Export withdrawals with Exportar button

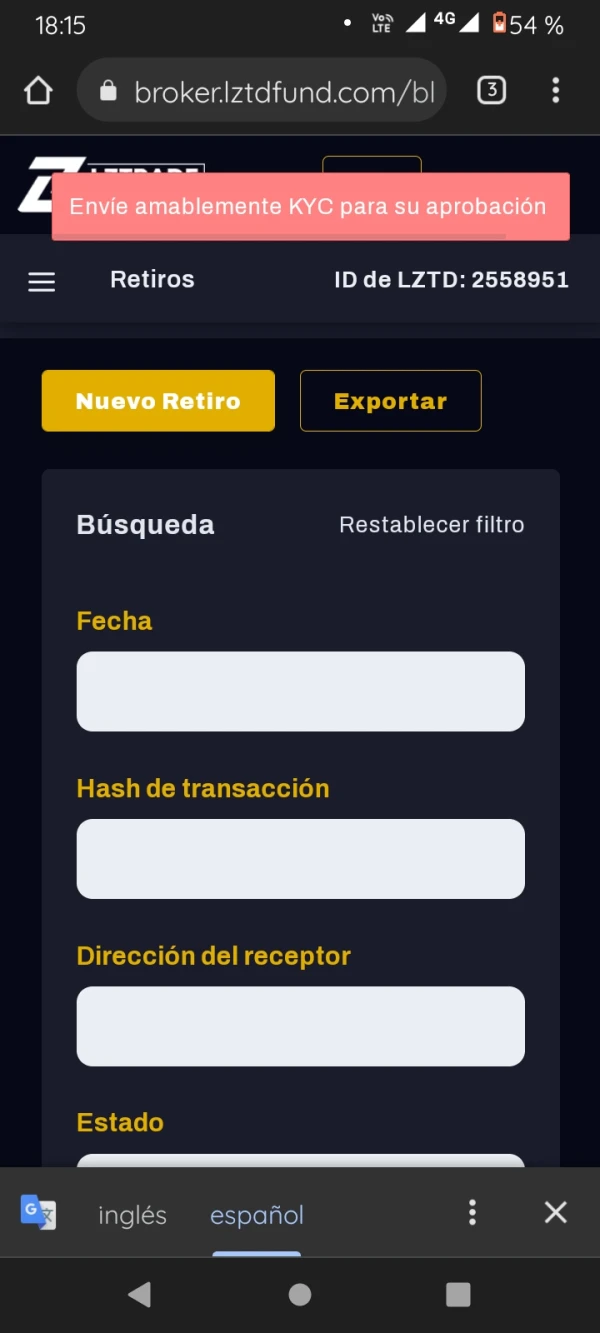(390, 401)
